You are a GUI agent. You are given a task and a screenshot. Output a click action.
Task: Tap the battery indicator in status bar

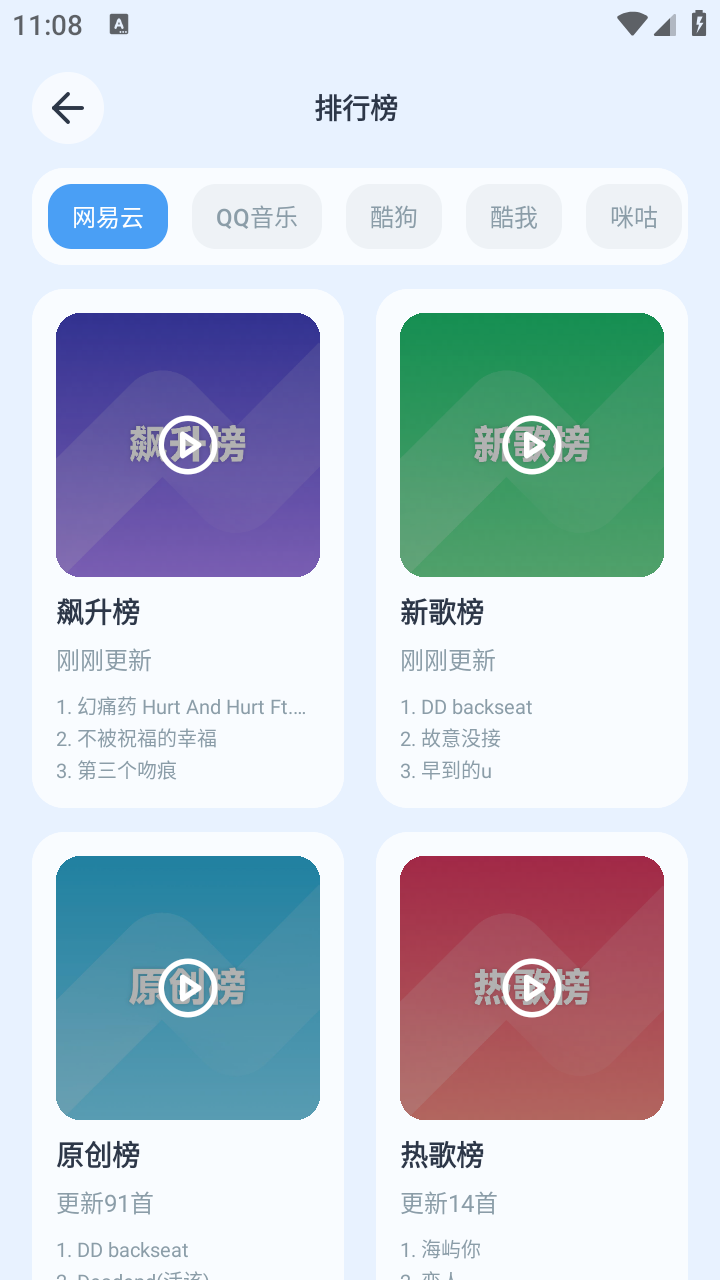(x=699, y=25)
